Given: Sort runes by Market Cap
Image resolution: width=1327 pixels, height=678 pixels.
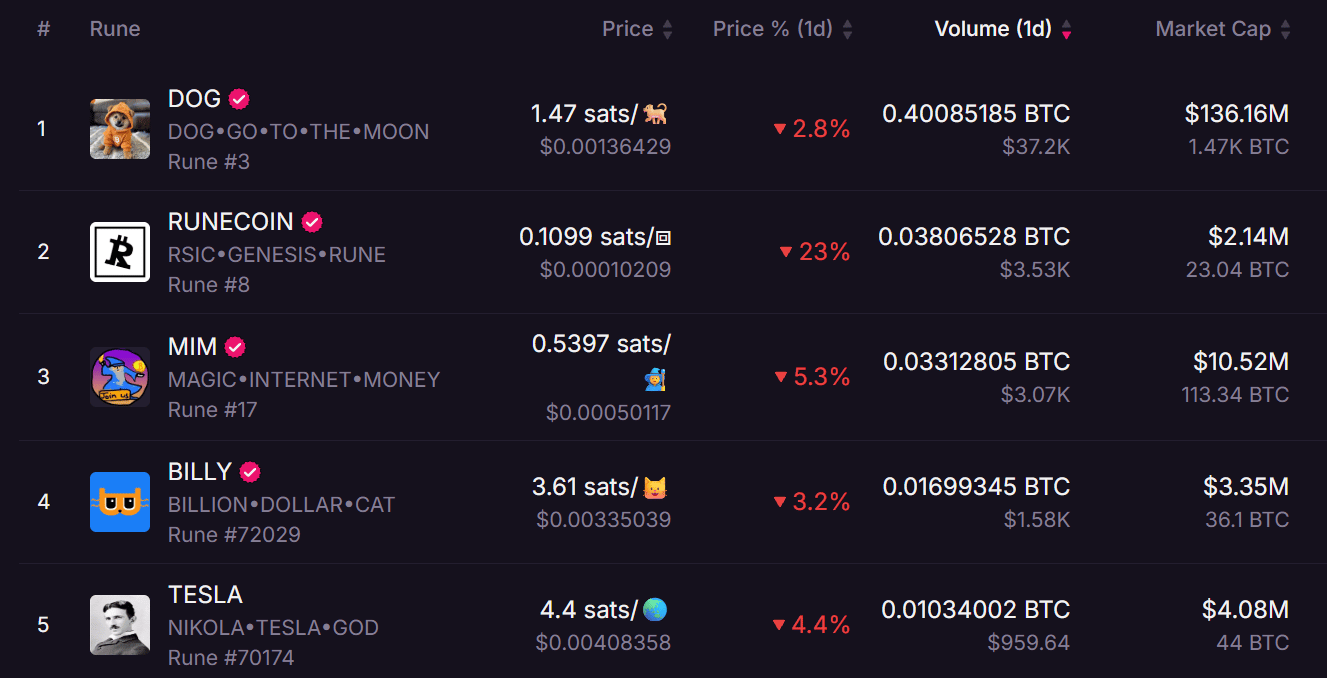Looking at the screenshot, I should pyautogui.click(x=1222, y=29).
